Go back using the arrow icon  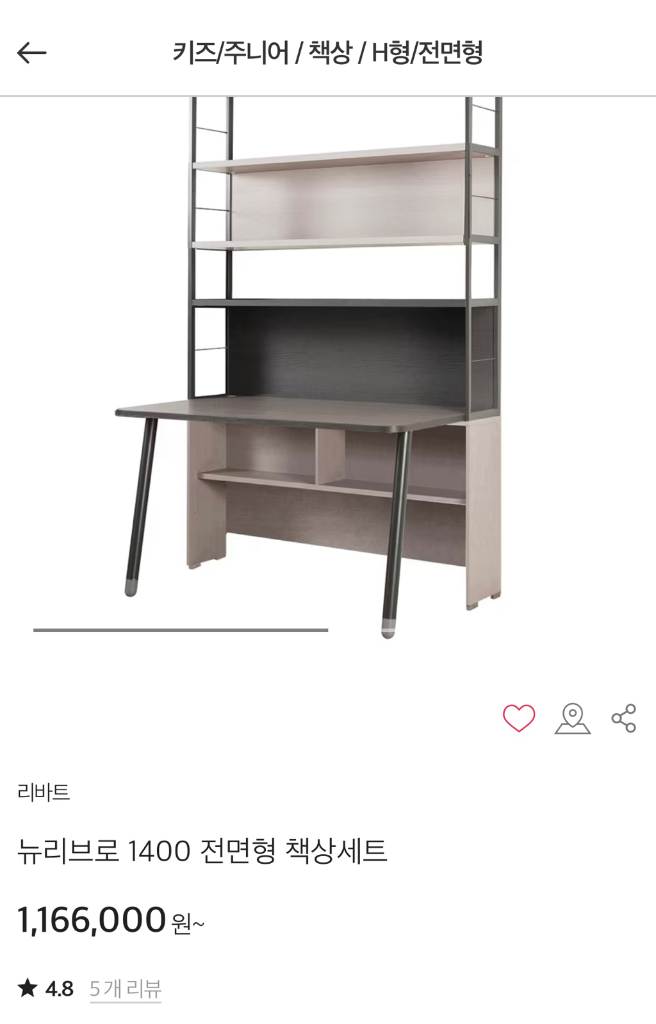32,53
